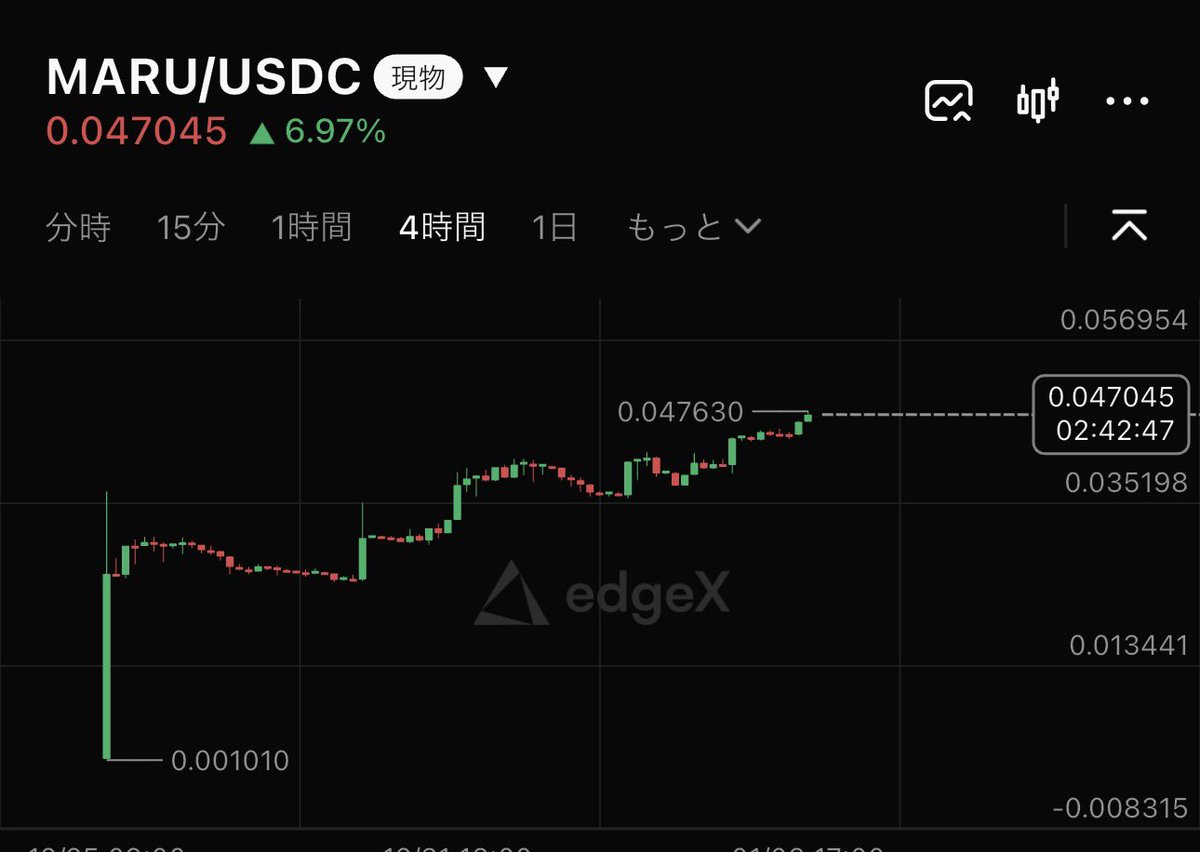Select the 15分 interval
The width and height of the screenshot is (1200, 852).
190,228
